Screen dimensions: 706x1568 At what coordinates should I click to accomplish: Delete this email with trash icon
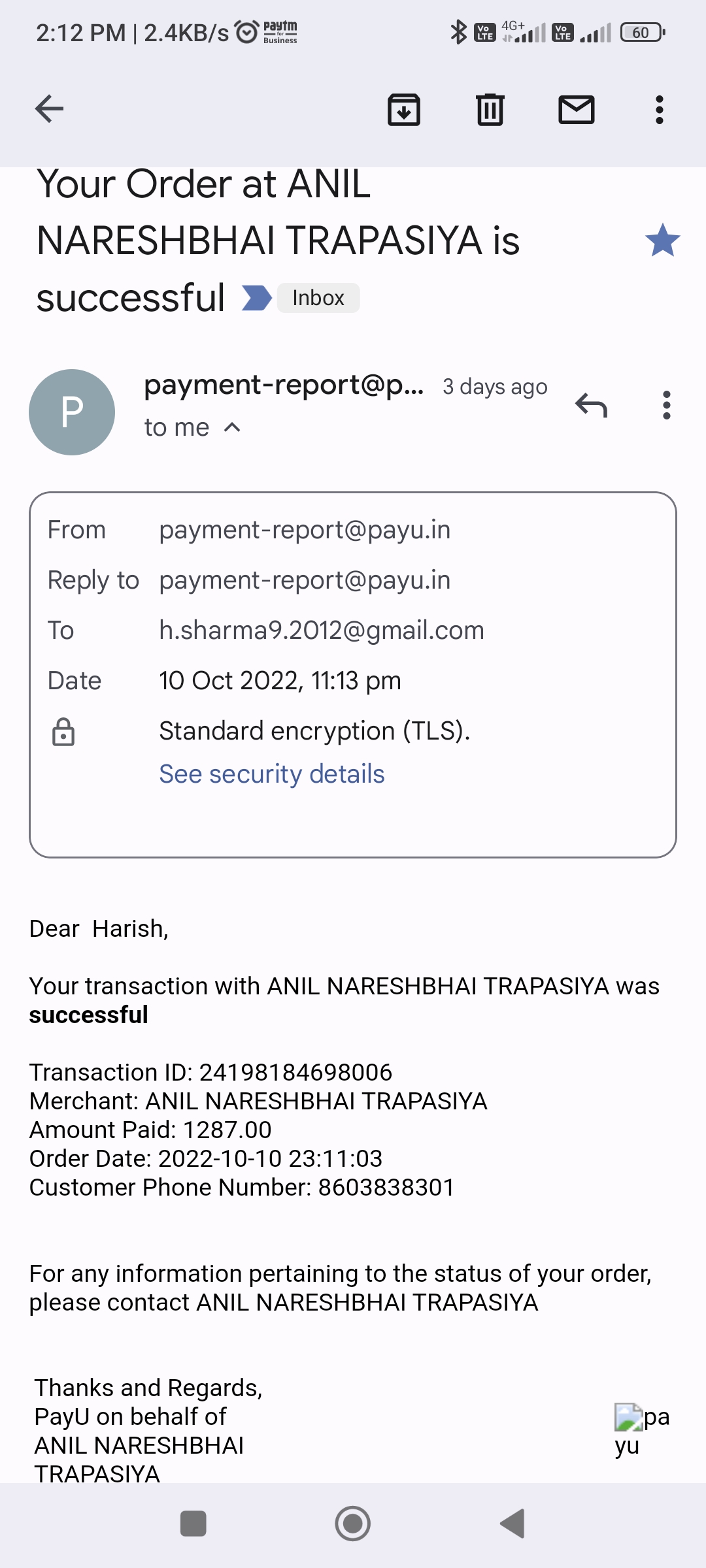[x=490, y=109]
